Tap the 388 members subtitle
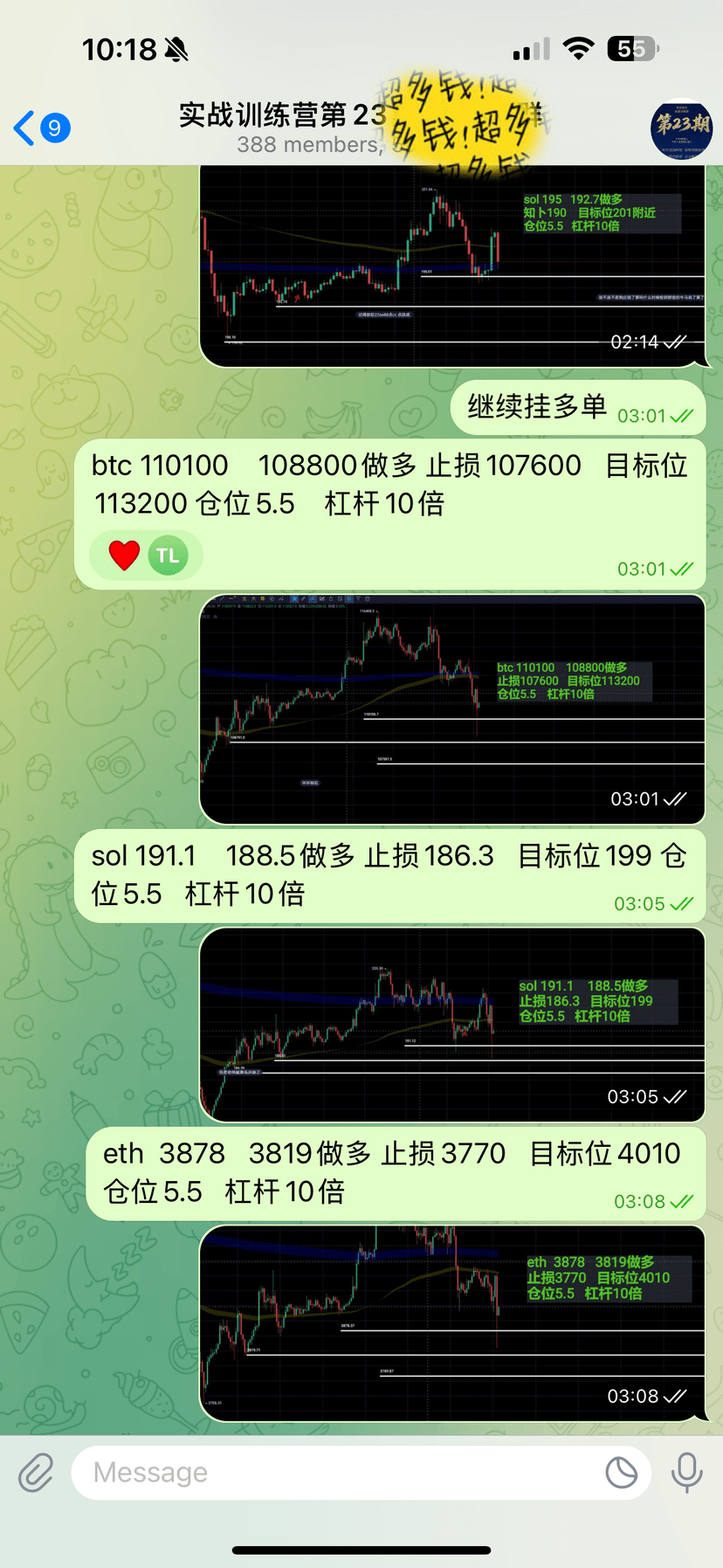 coord(301,145)
